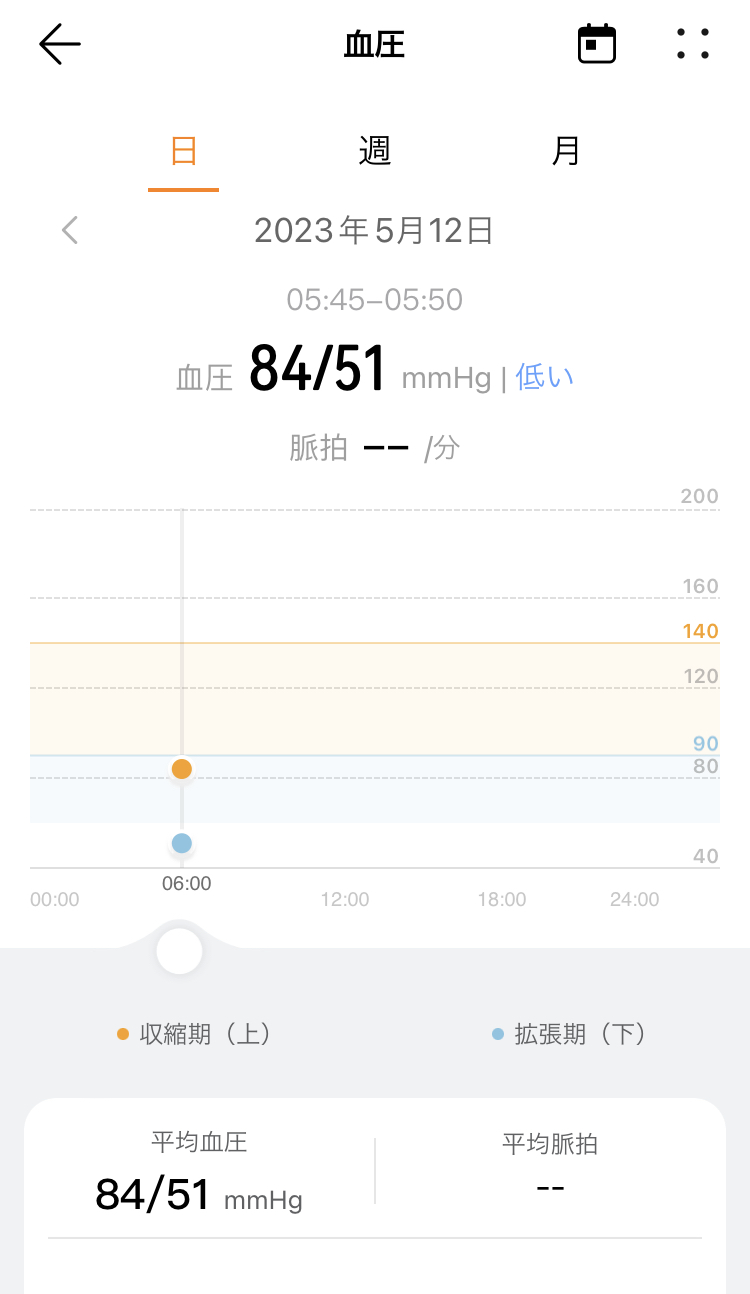Image resolution: width=750 pixels, height=1294 pixels.
Task: Switch to the 週 week tab
Action: pyautogui.click(x=375, y=151)
